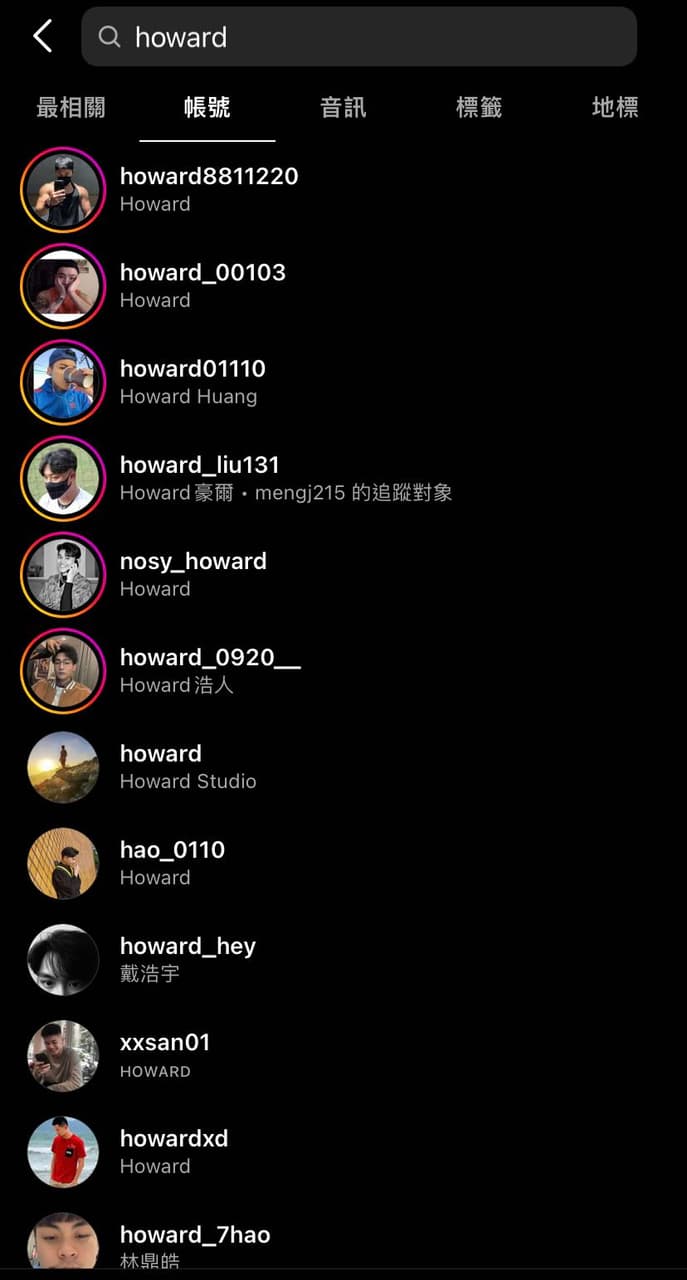
Task: Open the howard8811220 account
Action: click(x=209, y=188)
